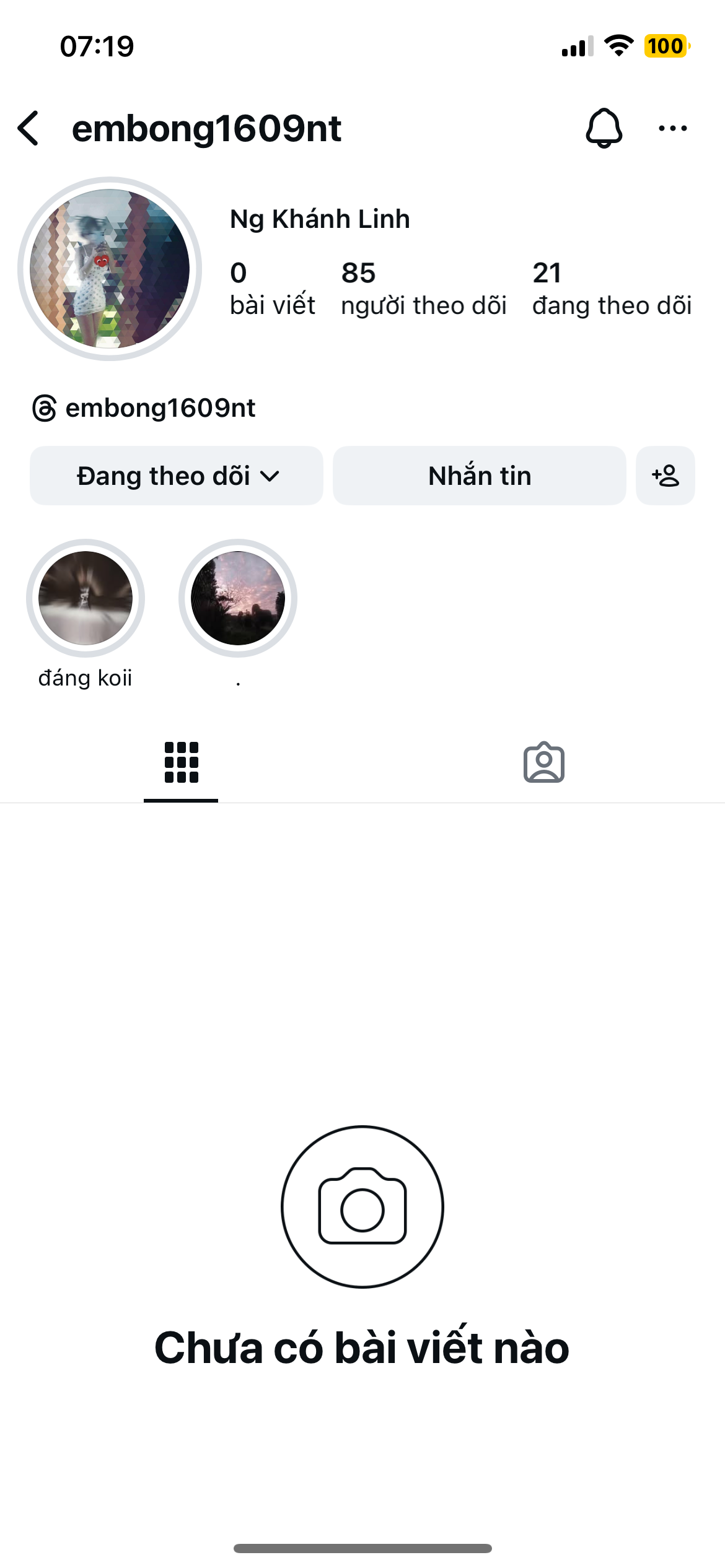Tap Nhắn tin to message her
The image size is (725, 1568).
click(479, 476)
